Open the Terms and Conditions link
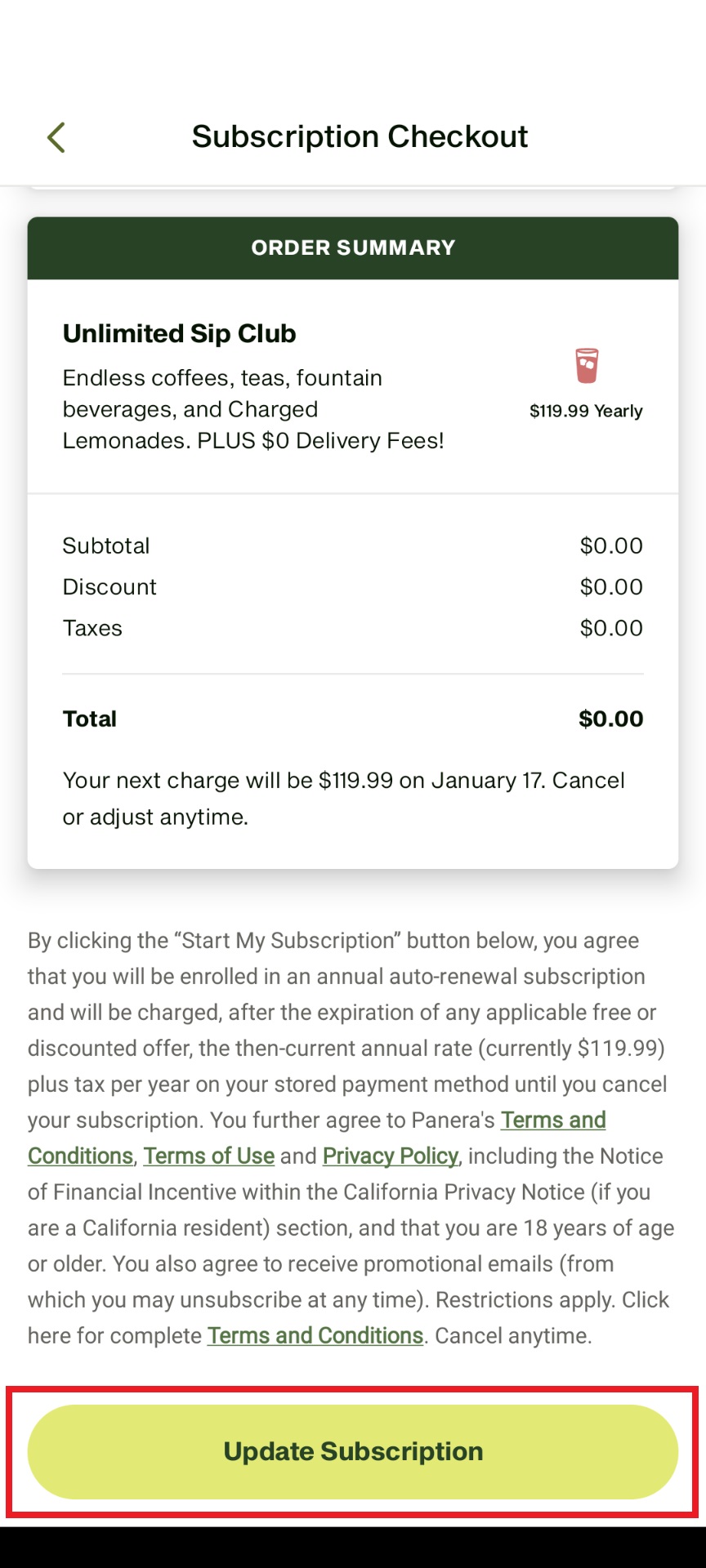 pyautogui.click(x=552, y=1120)
